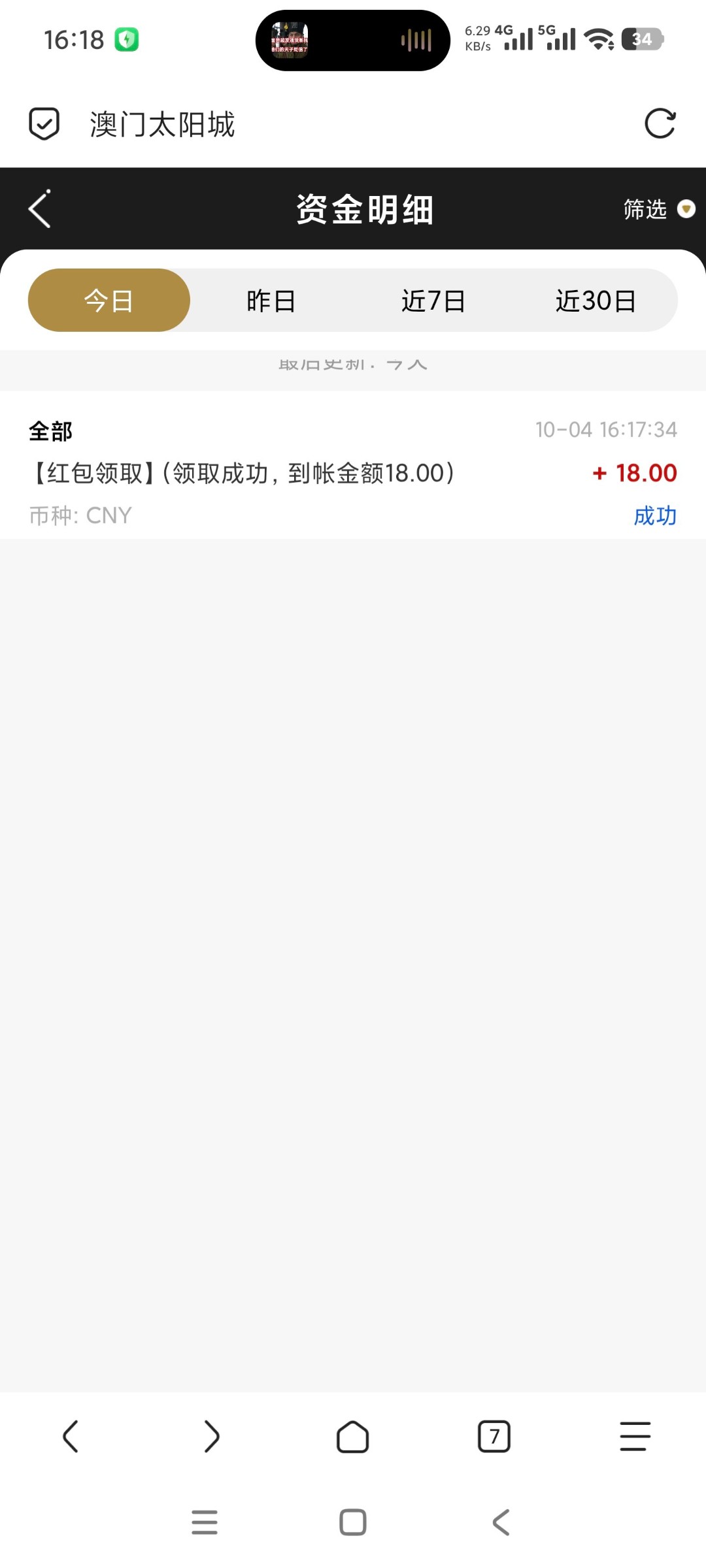Show records for 近7日
The width and height of the screenshot is (706, 1568).
pyautogui.click(x=433, y=301)
